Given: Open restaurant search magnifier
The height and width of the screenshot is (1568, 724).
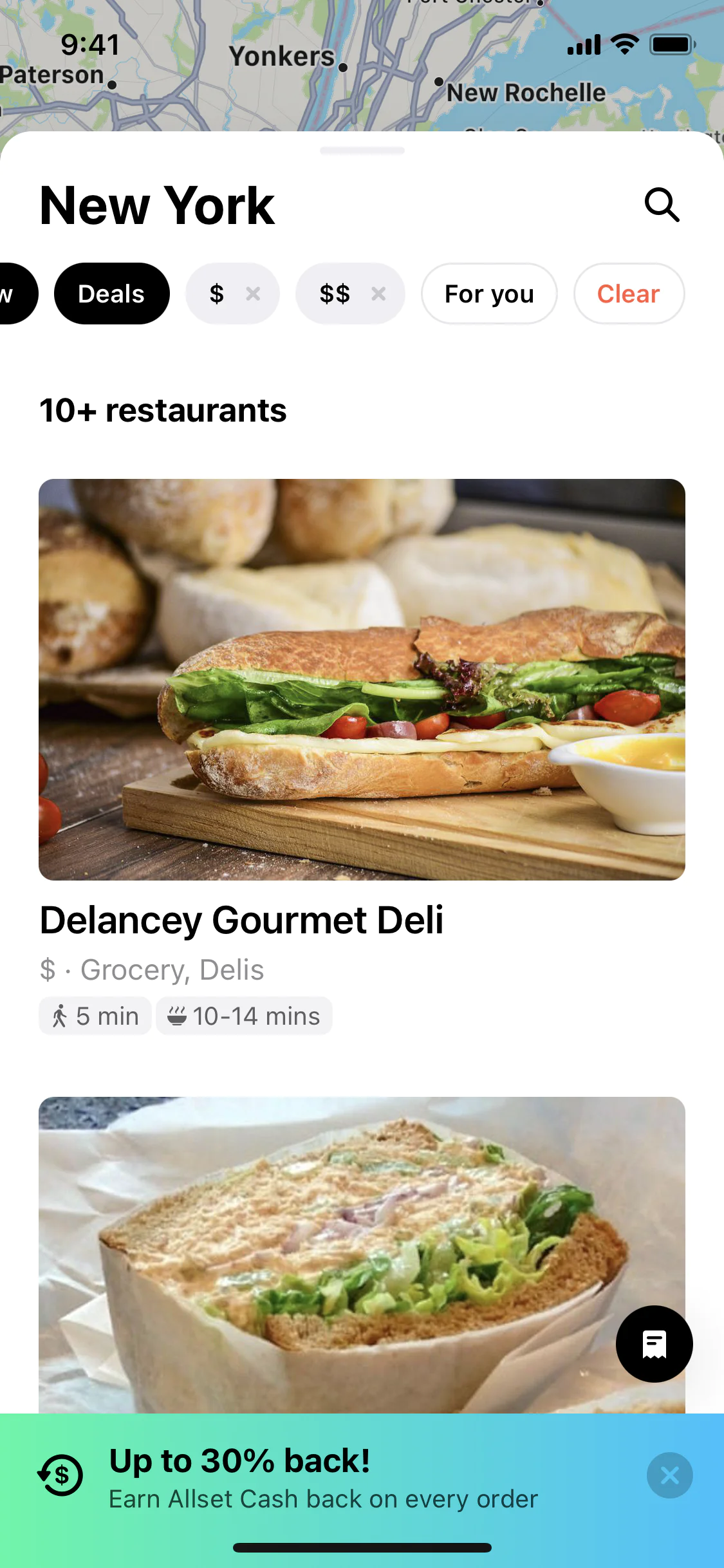Looking at the screenshot, I should click(x=662, y=205).
